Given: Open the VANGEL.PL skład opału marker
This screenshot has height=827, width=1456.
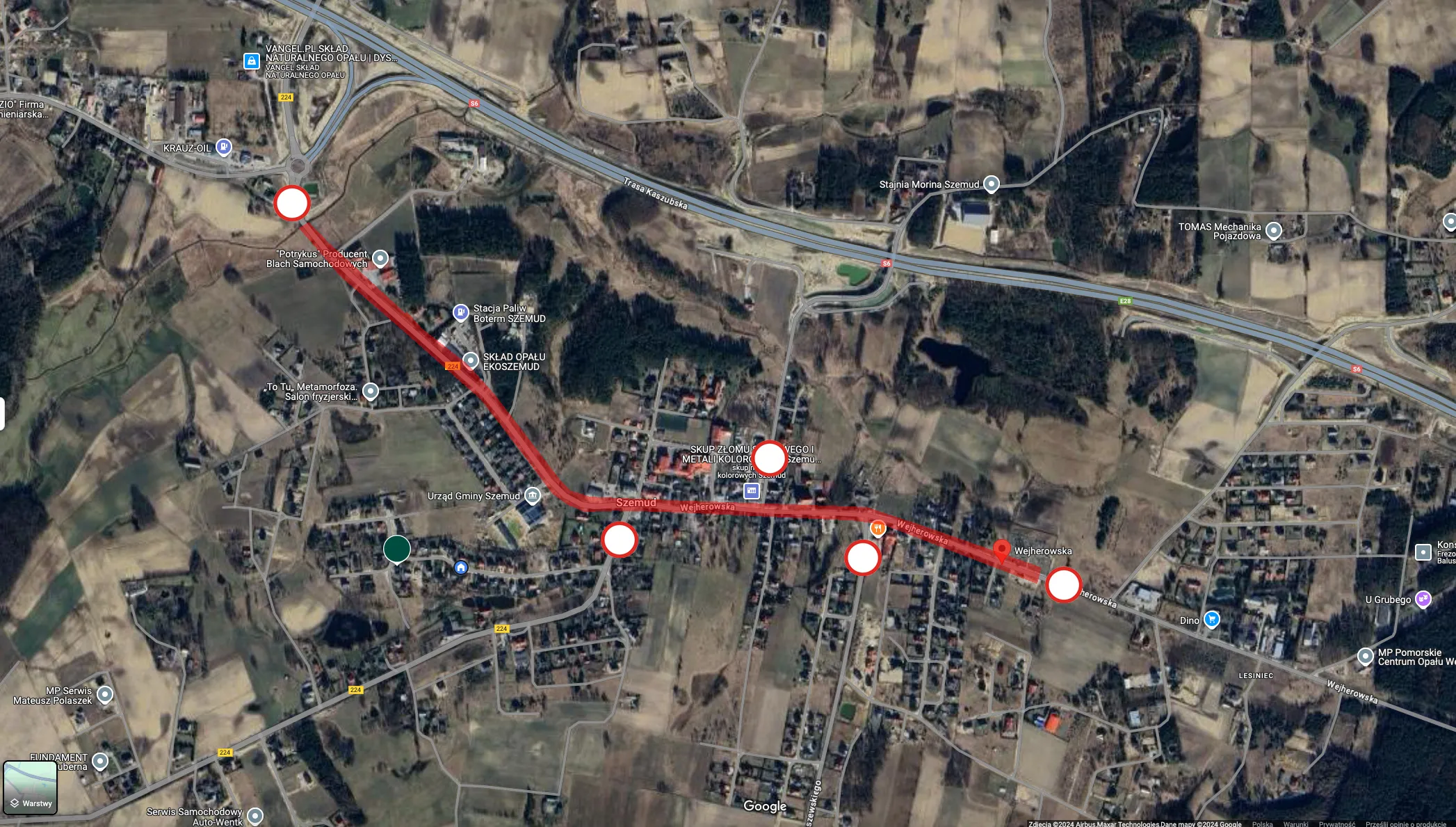Looking at the screenshot, I should [x=252, y=61].
